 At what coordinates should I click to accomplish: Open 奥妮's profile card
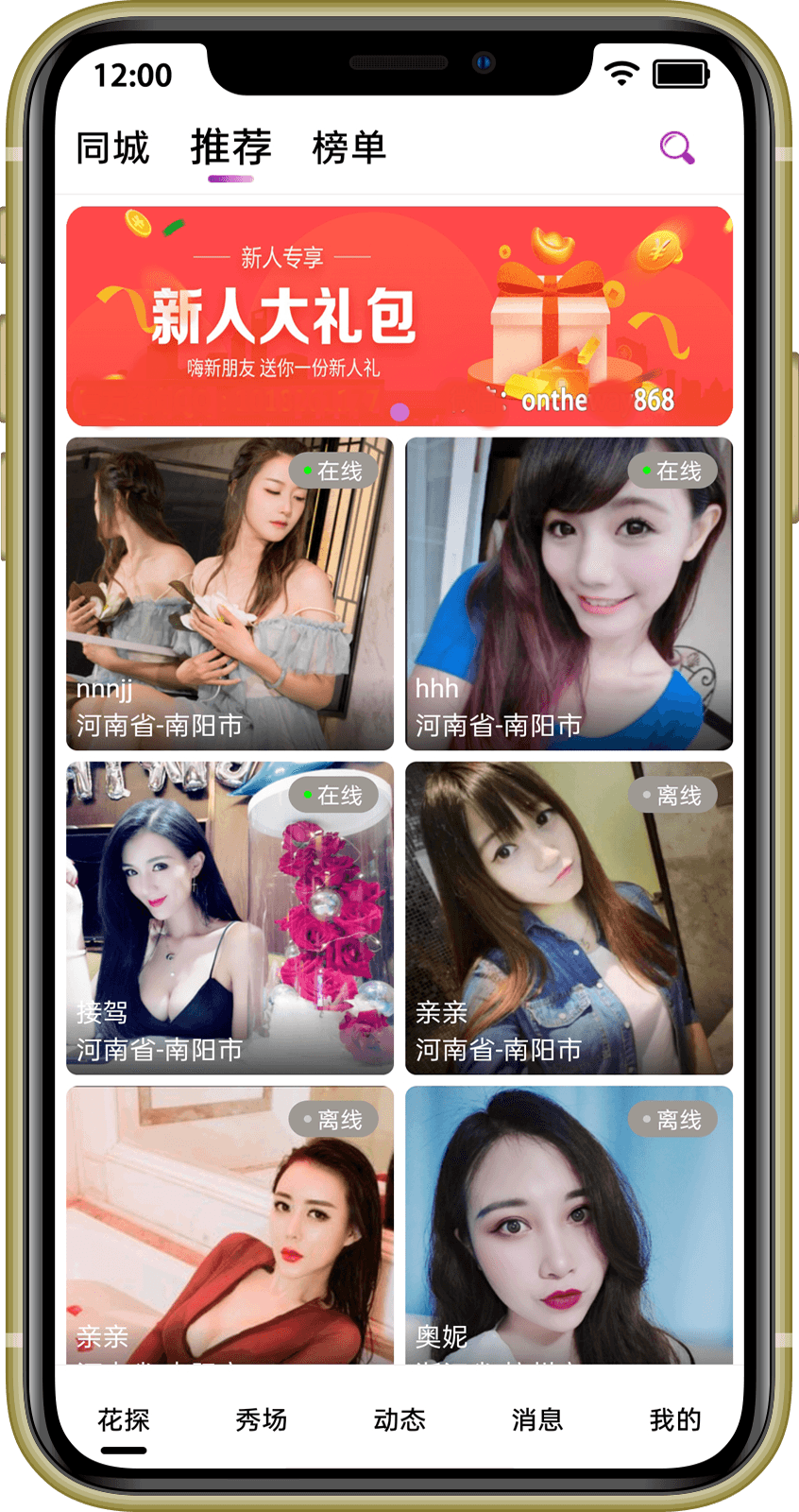click(569, 1224)
